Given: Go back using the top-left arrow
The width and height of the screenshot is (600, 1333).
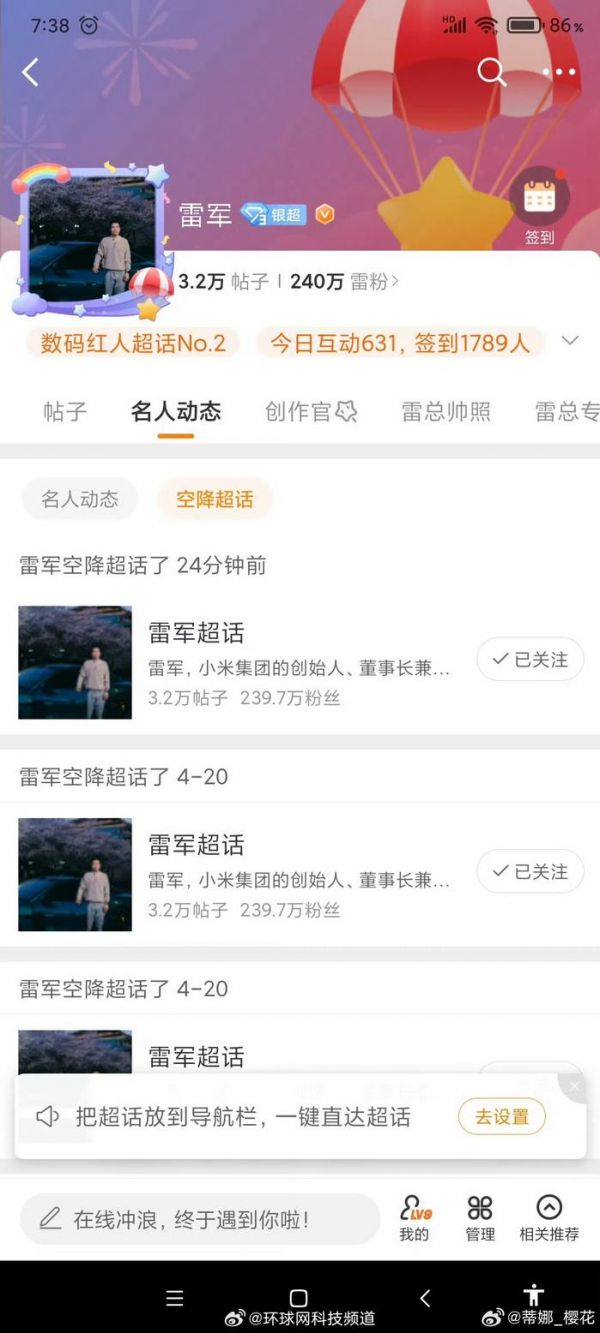Looking at the screenshot, I should [31, 72].
